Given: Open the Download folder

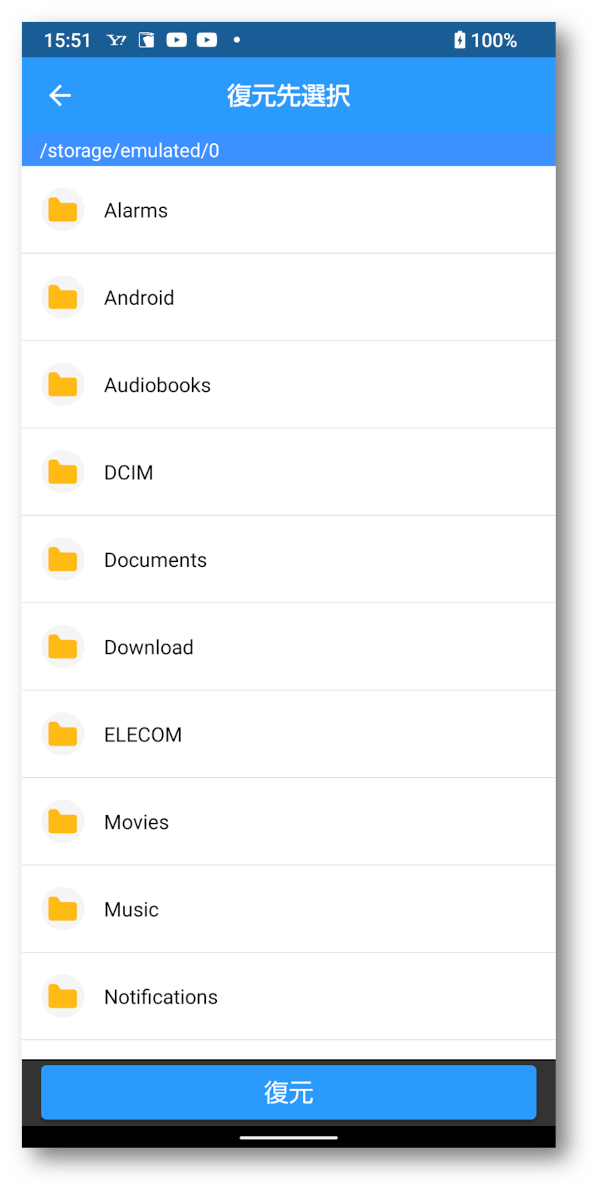Looking at the screenshot, I should pyautogui.click(x=288, y=647).
